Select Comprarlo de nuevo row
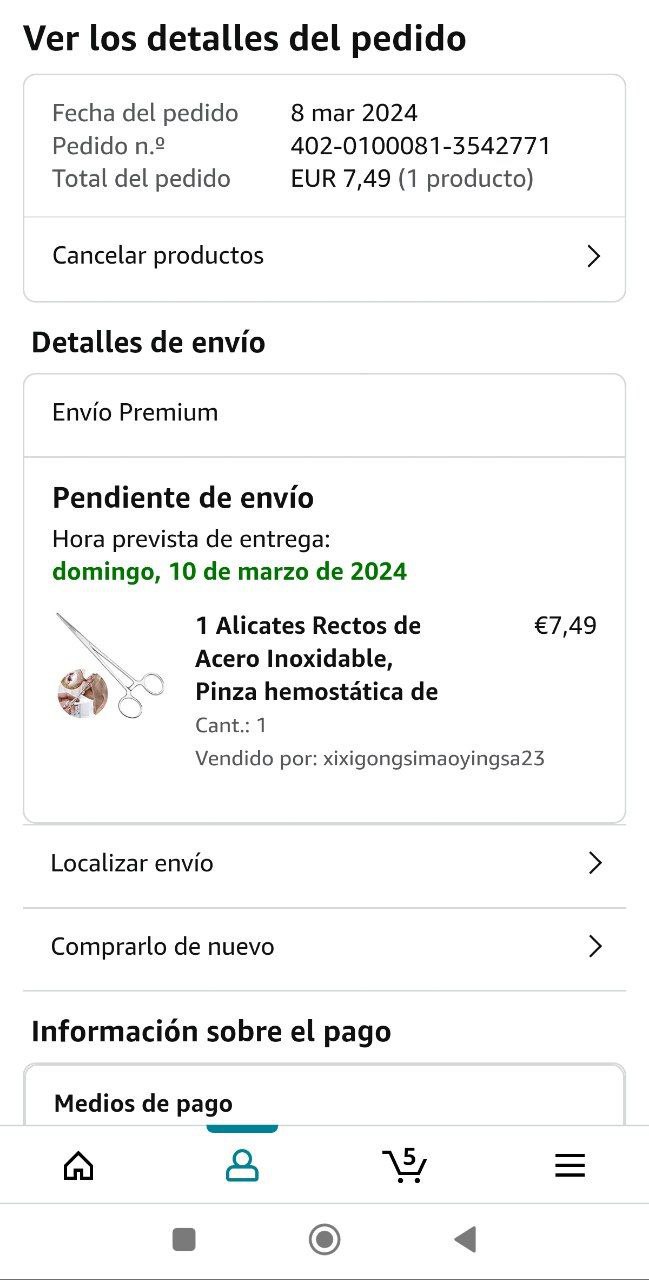 [x=324, y=947]
